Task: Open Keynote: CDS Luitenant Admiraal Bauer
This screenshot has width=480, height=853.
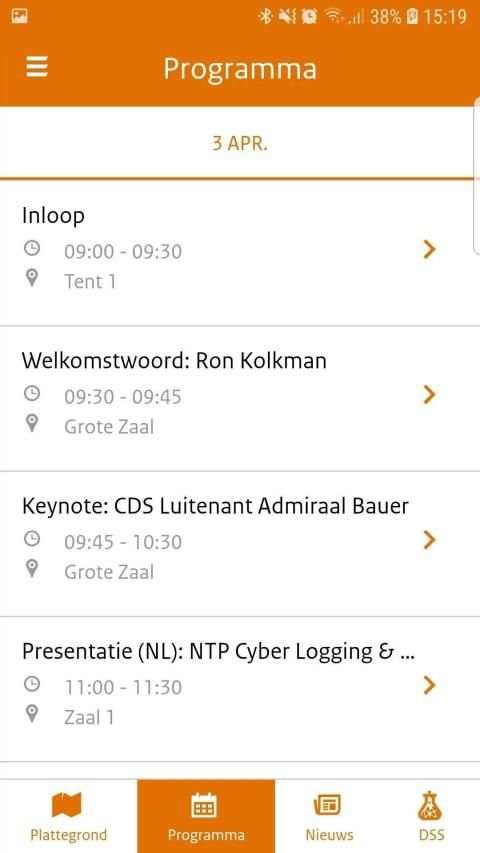Action: 240,544
